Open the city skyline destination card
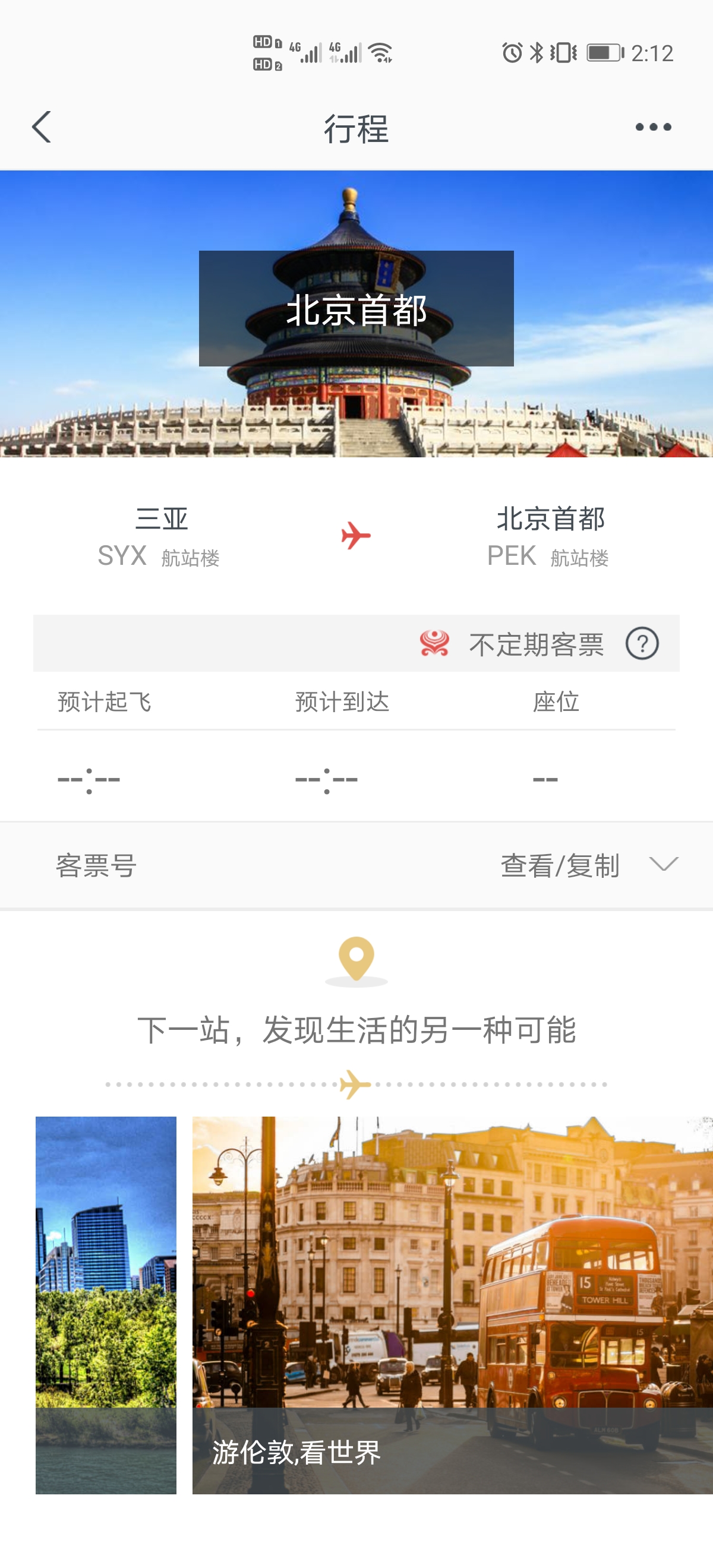 [106, 1305]
